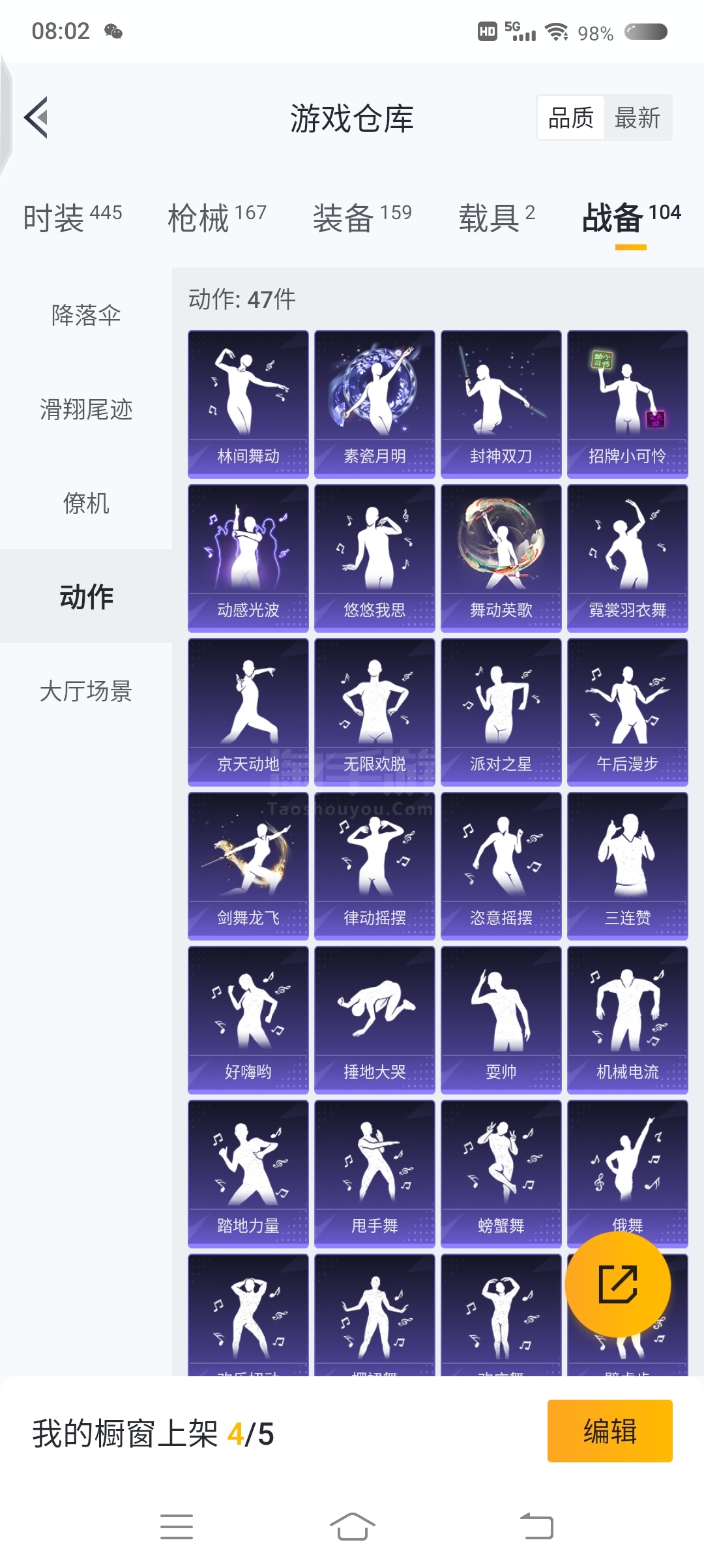
Task: Open the 素瓷月明 emote
Action: 375,404
